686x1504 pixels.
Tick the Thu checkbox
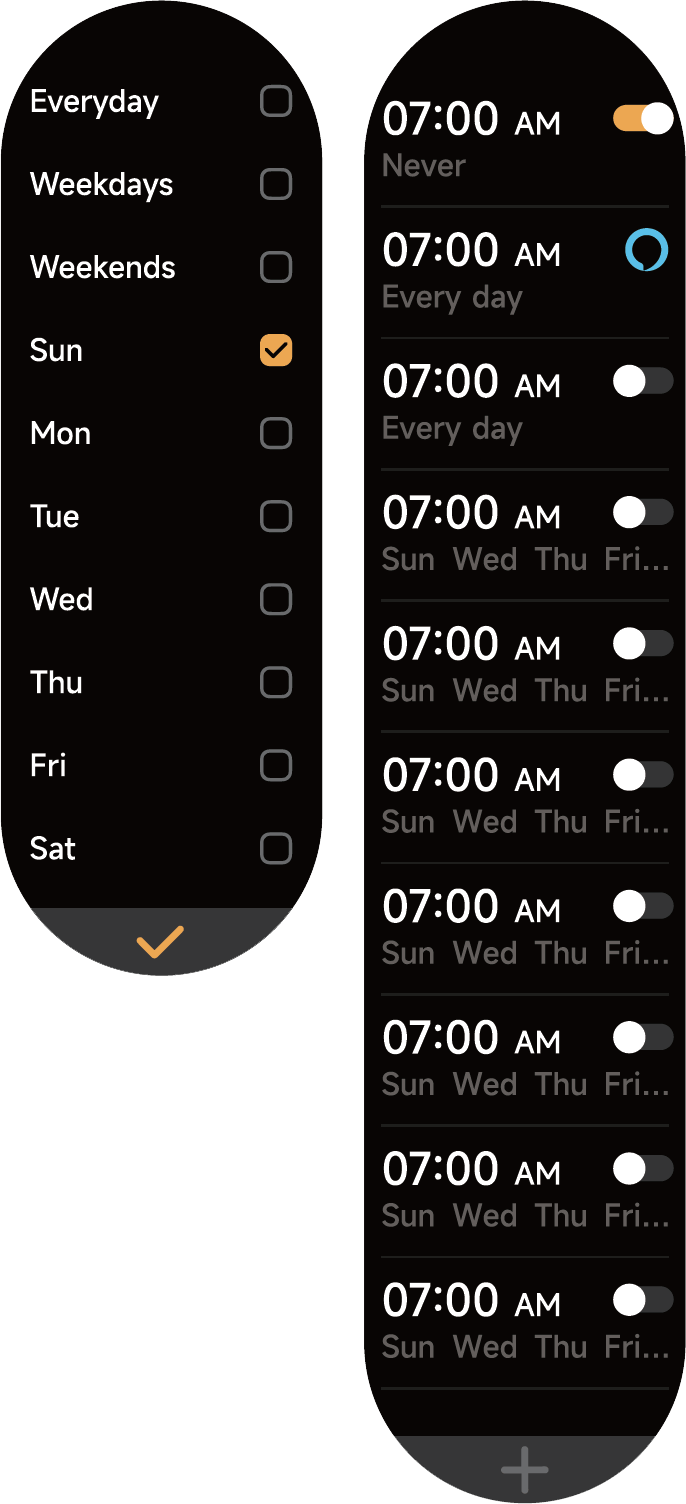[x=276, y=683]
